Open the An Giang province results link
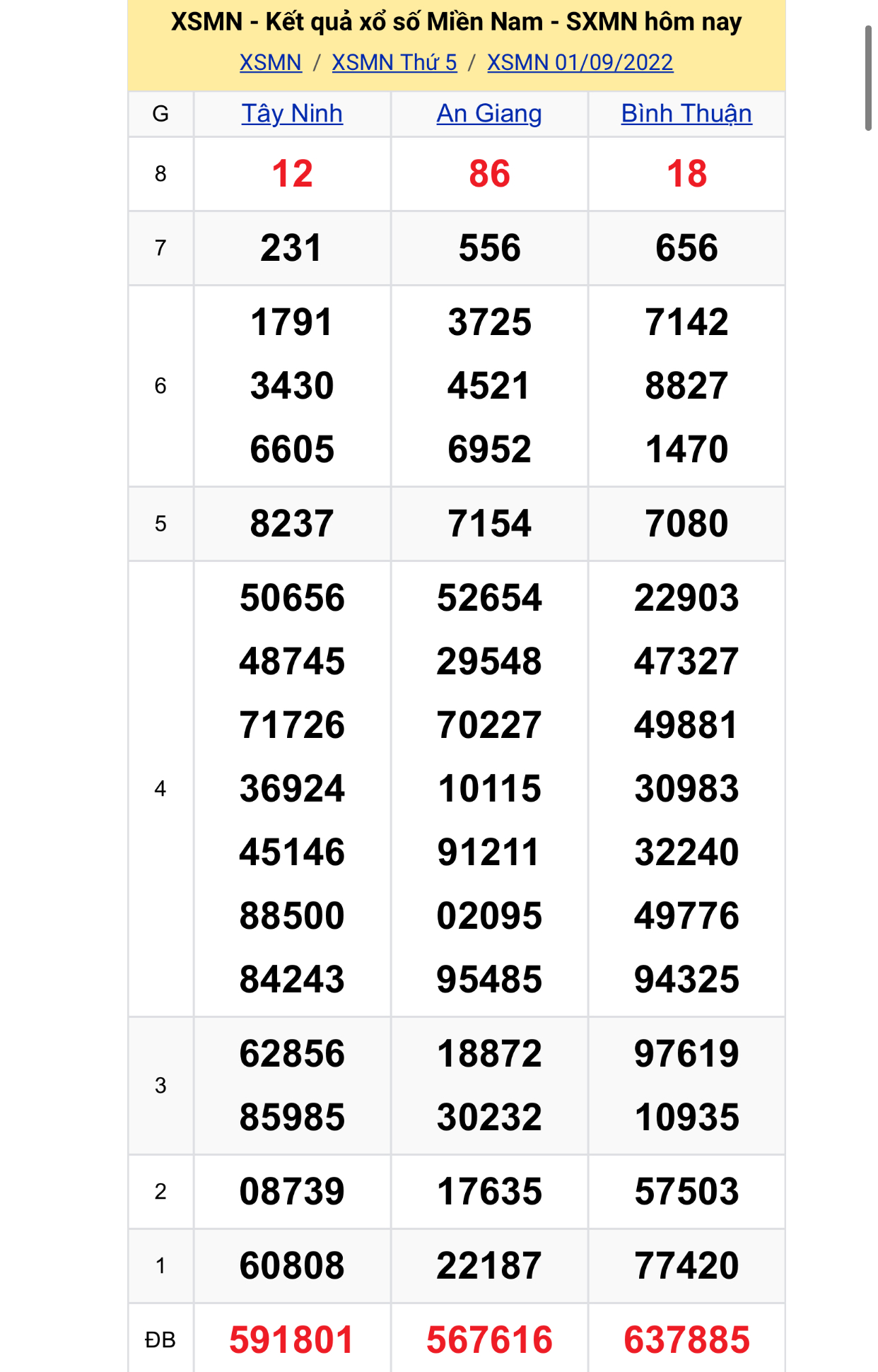The height and width of the screenshot is (1372, 878). 488,113
